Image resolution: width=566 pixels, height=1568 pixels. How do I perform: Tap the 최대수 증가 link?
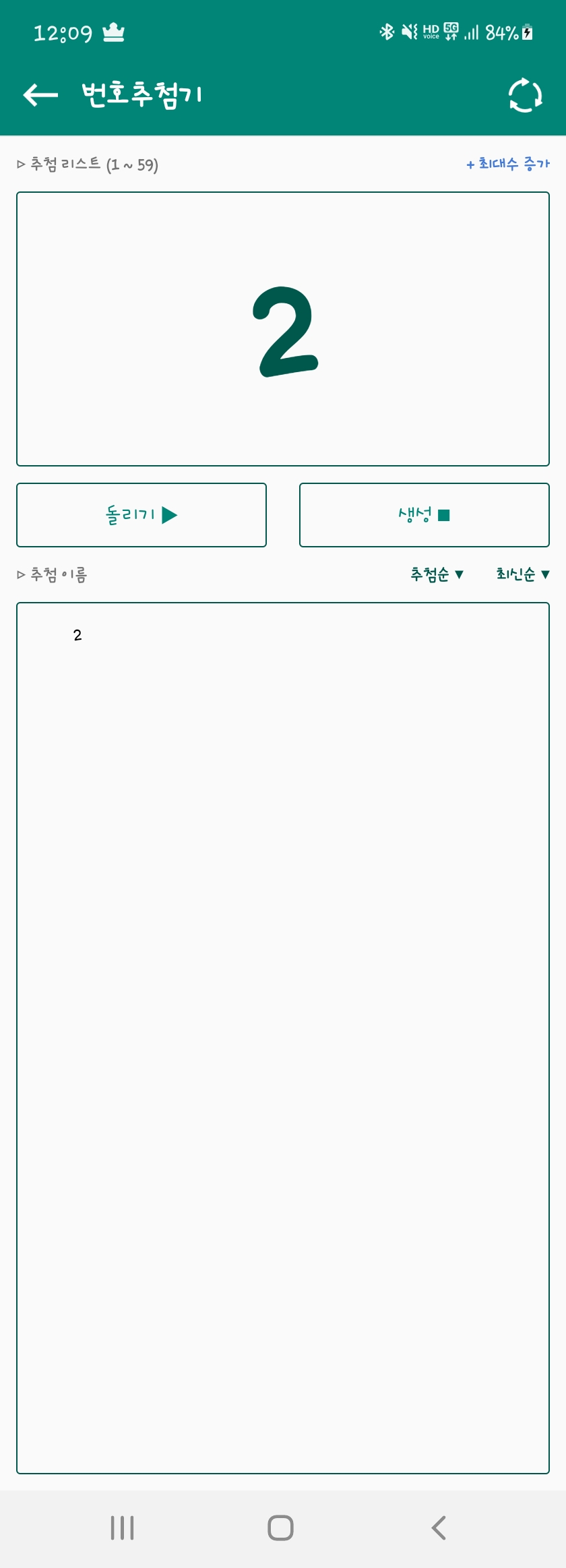coord(508,164)
